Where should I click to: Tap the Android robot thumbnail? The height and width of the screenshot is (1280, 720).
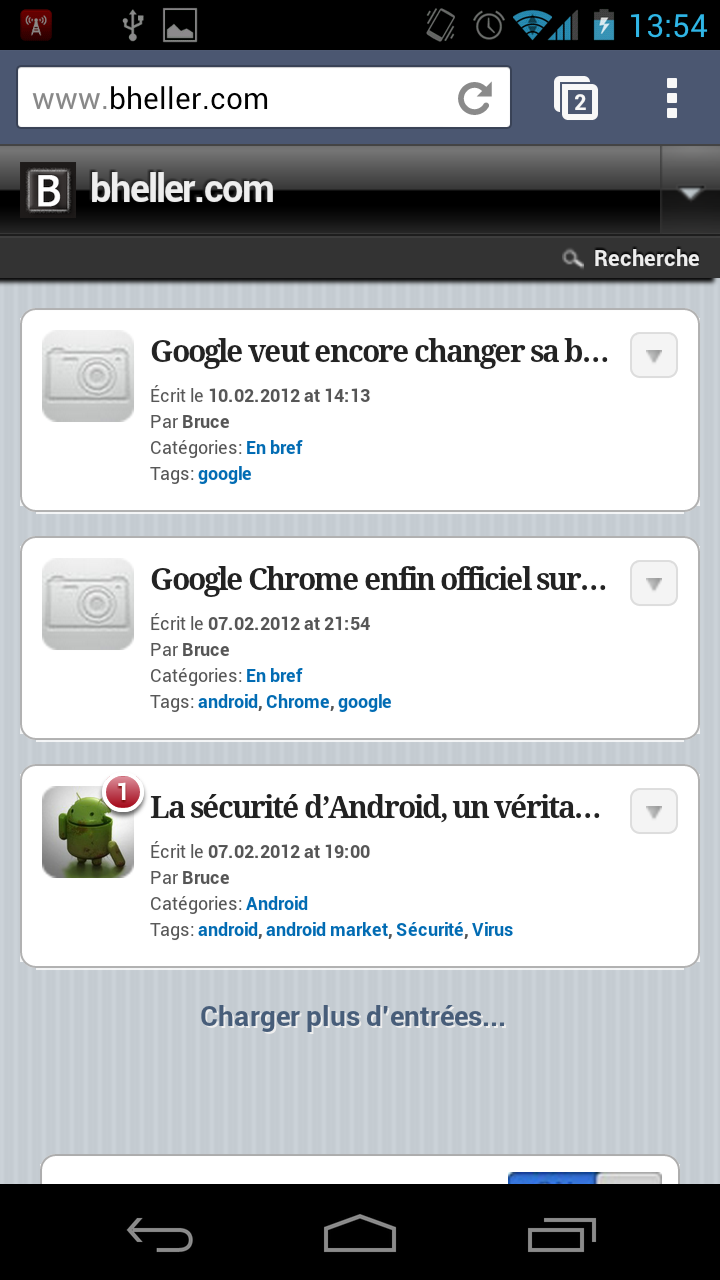click(88, 832)
